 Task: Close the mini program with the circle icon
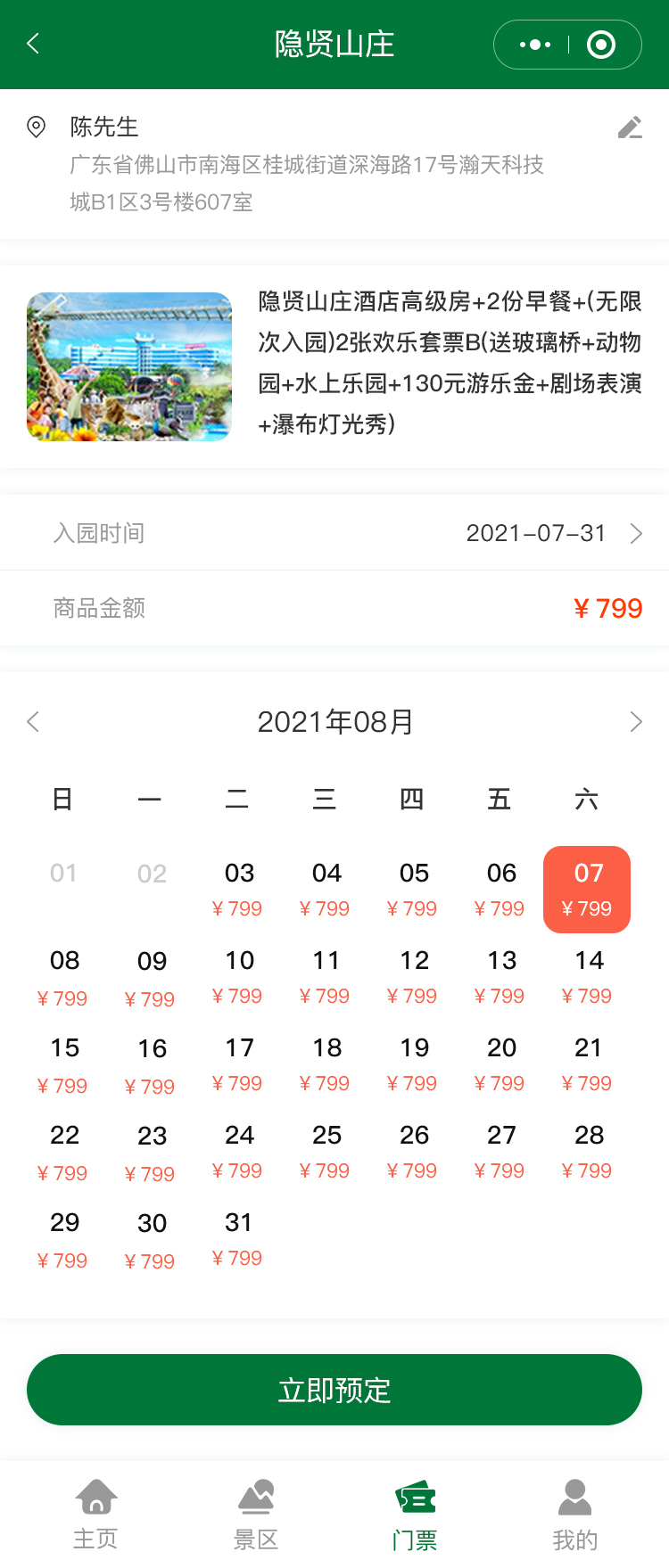click(x=601, y=45)
